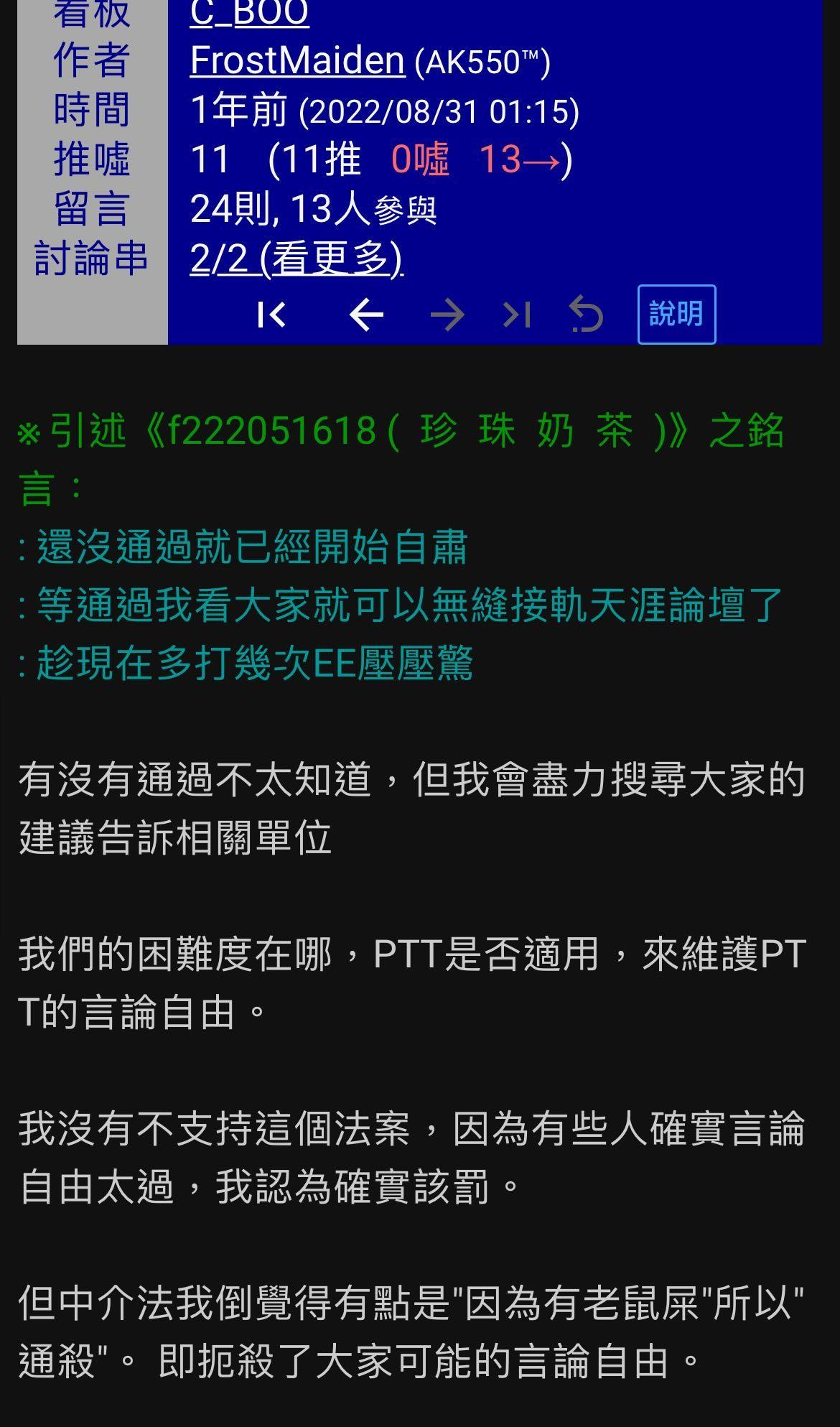Open the 說明 help button
The image size is (840, 1427).
coord(676,315)
